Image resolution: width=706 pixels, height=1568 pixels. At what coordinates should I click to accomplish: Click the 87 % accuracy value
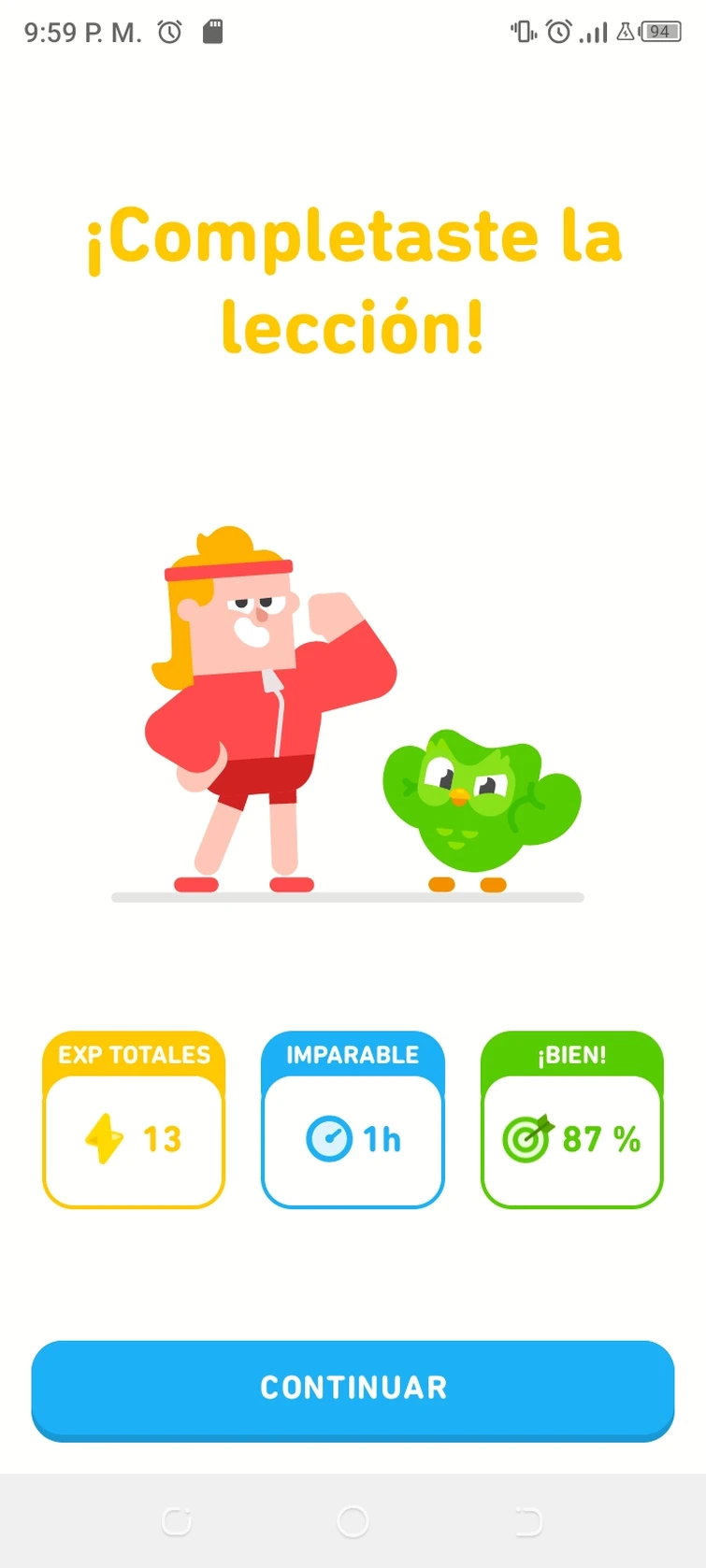(x=598, y=1140)
